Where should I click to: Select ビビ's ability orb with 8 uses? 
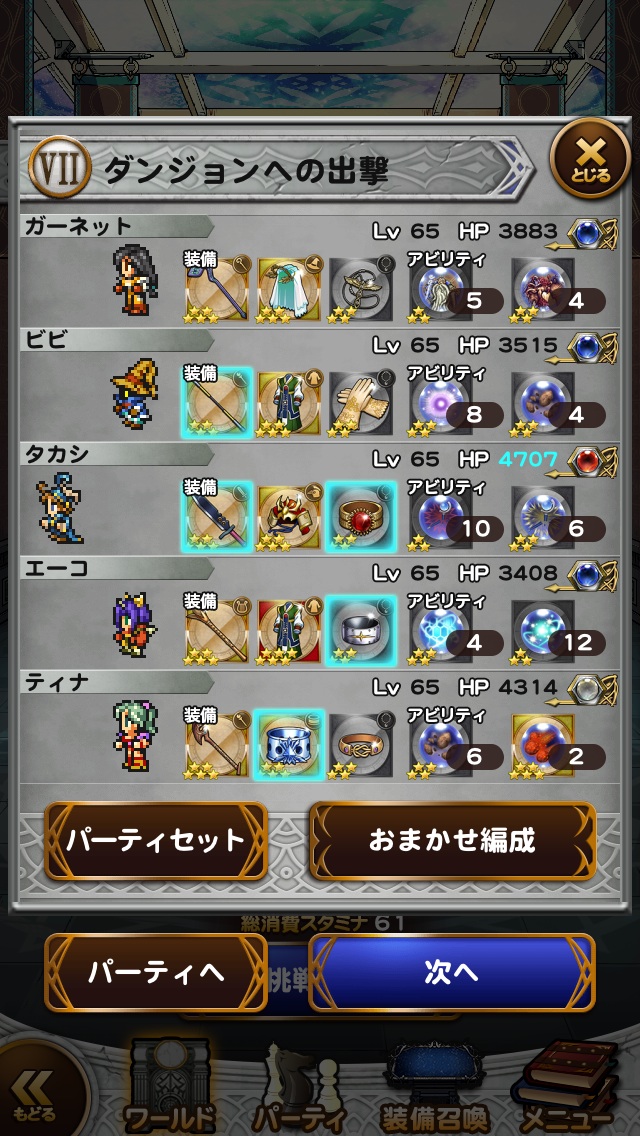(442, 402)
